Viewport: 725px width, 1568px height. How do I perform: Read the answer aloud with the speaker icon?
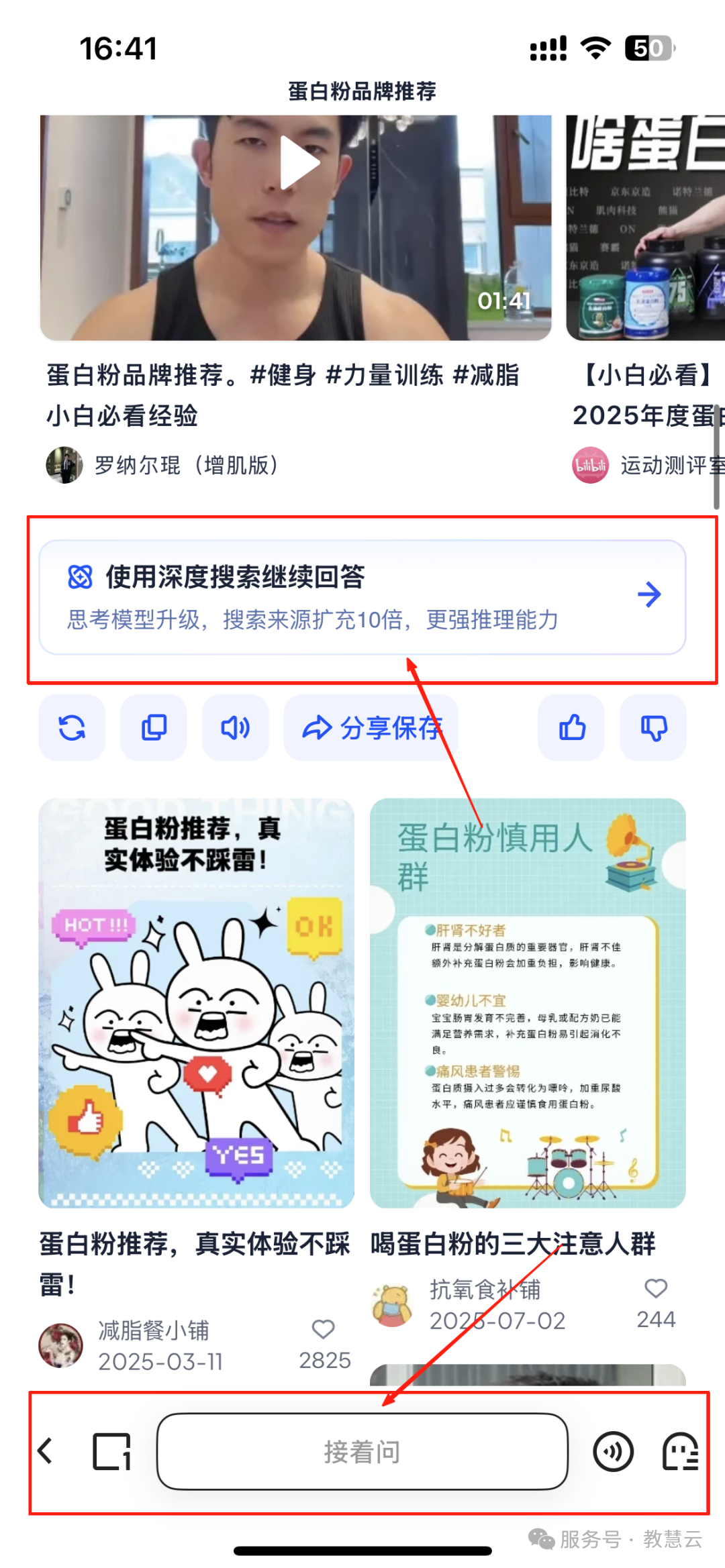[236, 728]
